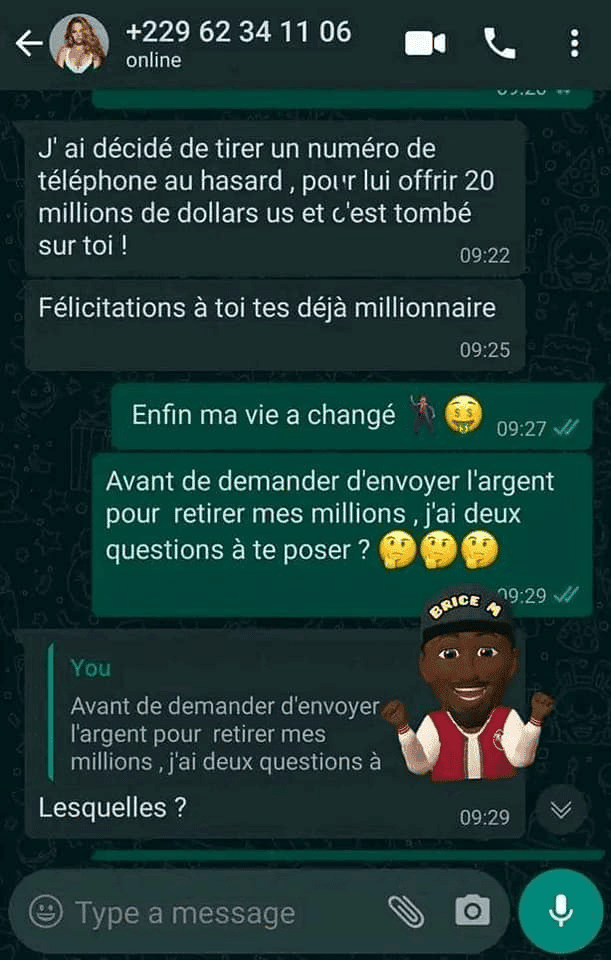Open the contact's profile photo
The height and width of the screenshot is (960, 611).
(79, 44)
